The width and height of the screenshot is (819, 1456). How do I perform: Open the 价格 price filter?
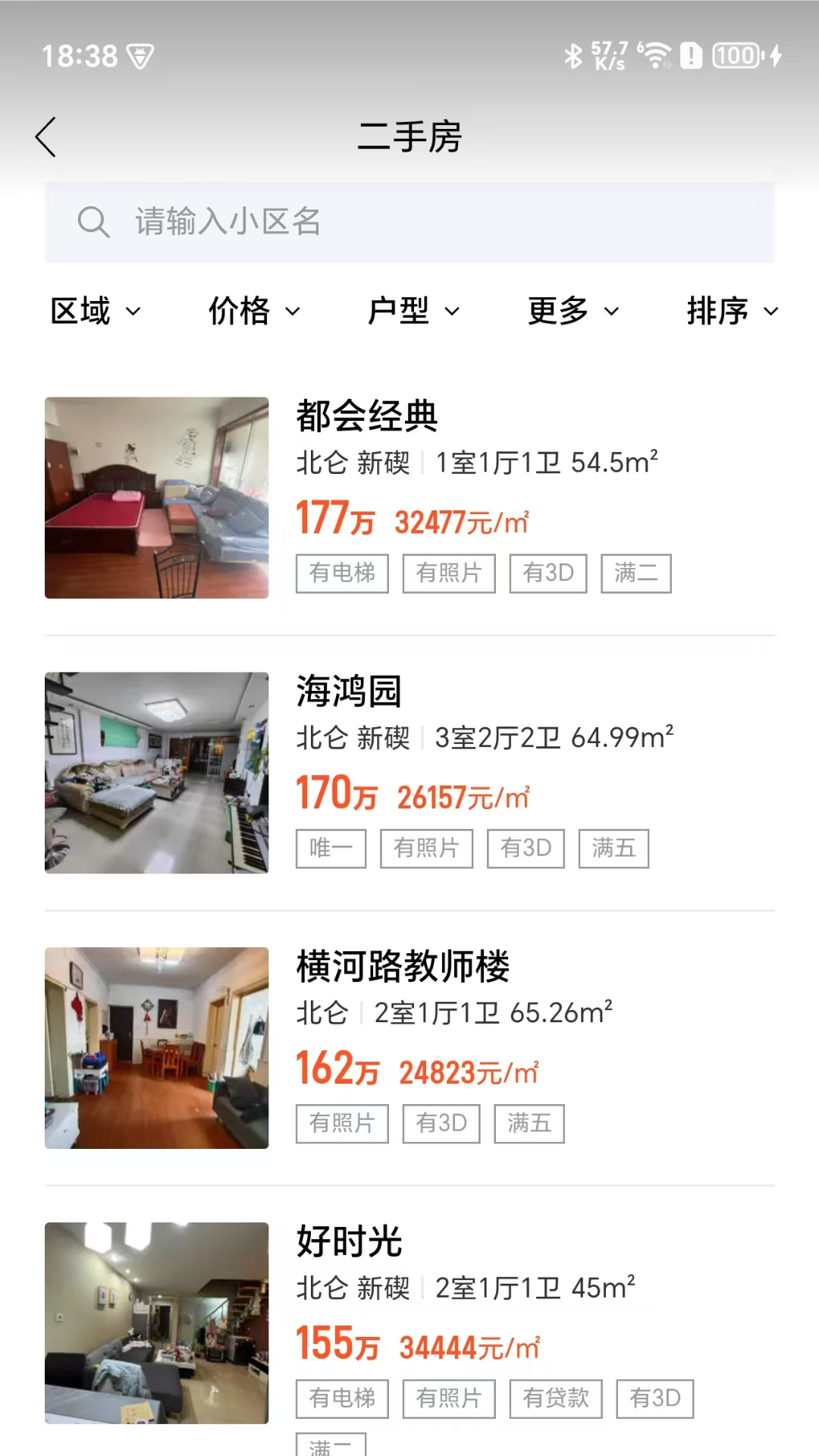coord(253,311)
